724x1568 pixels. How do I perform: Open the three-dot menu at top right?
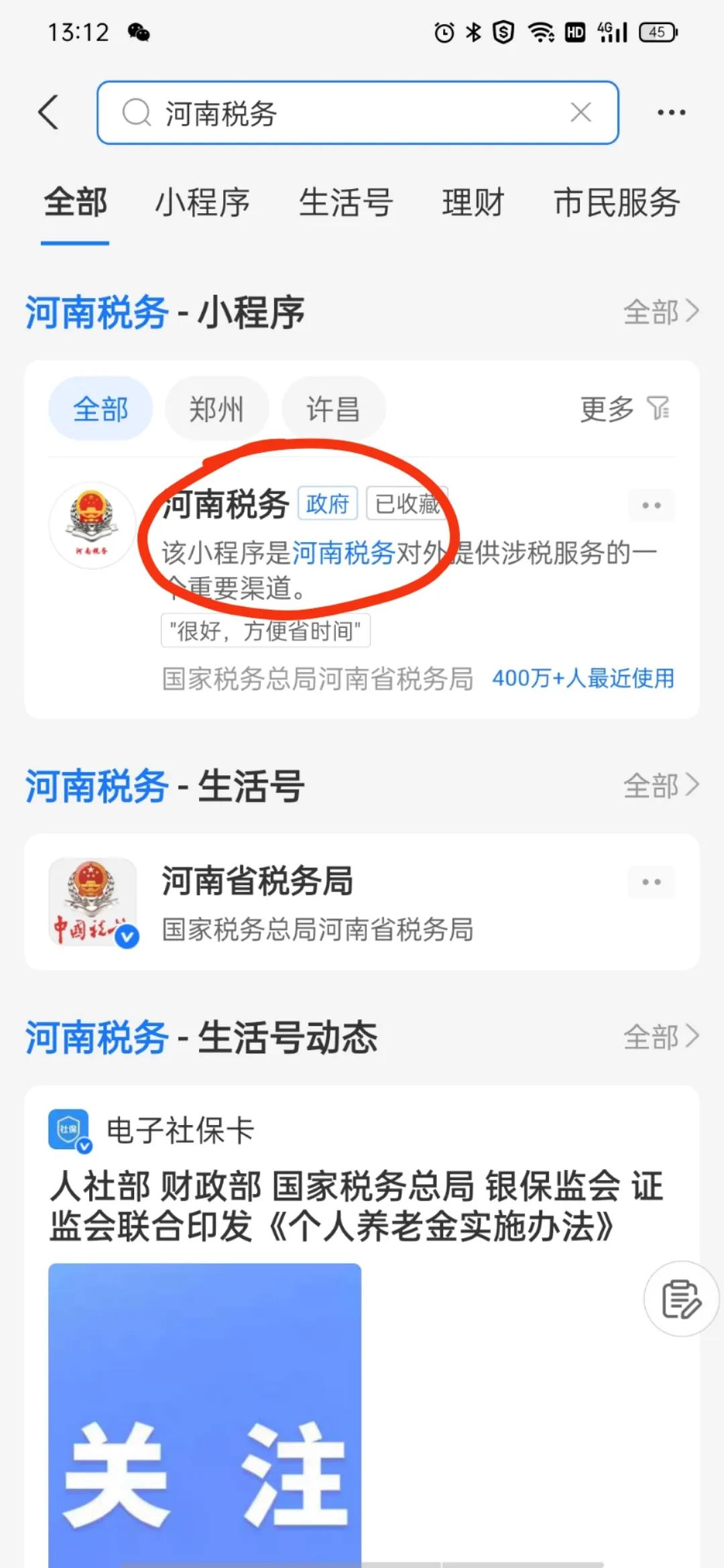coord(670,112)
